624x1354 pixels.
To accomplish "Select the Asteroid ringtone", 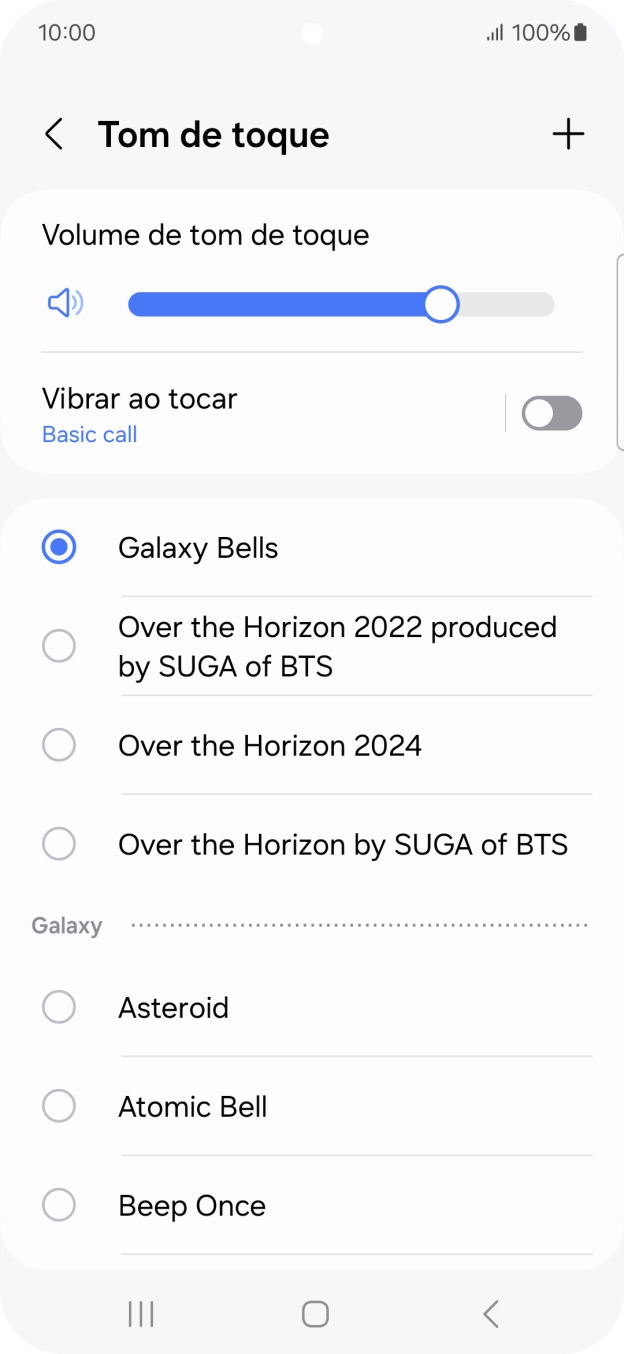I will coord(174,1007).
